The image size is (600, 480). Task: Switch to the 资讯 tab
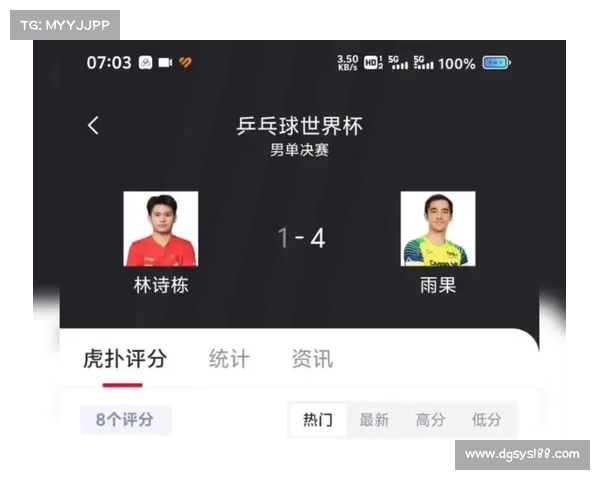click(x=312, y=359)
